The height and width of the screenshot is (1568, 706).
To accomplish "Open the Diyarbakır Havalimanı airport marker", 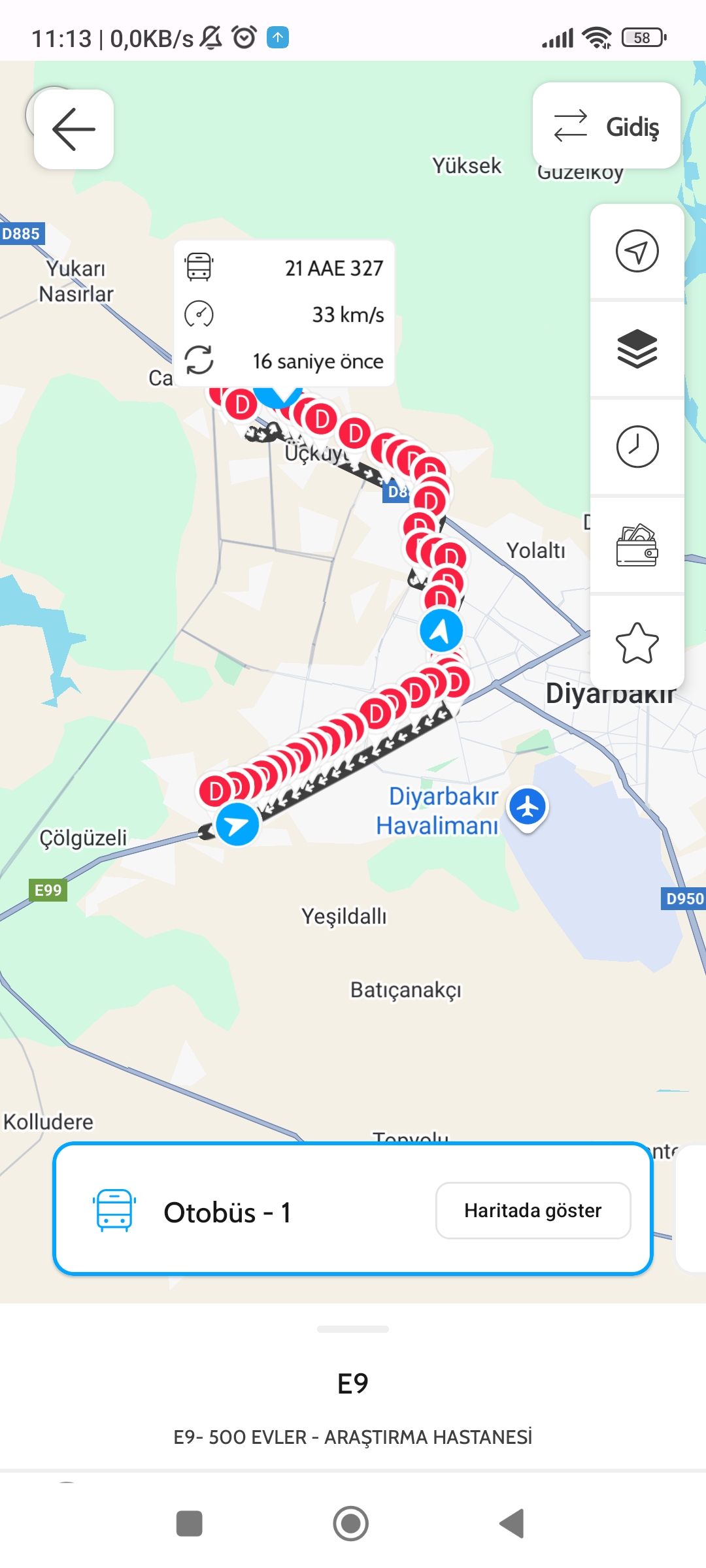I will tap(528, 808).
